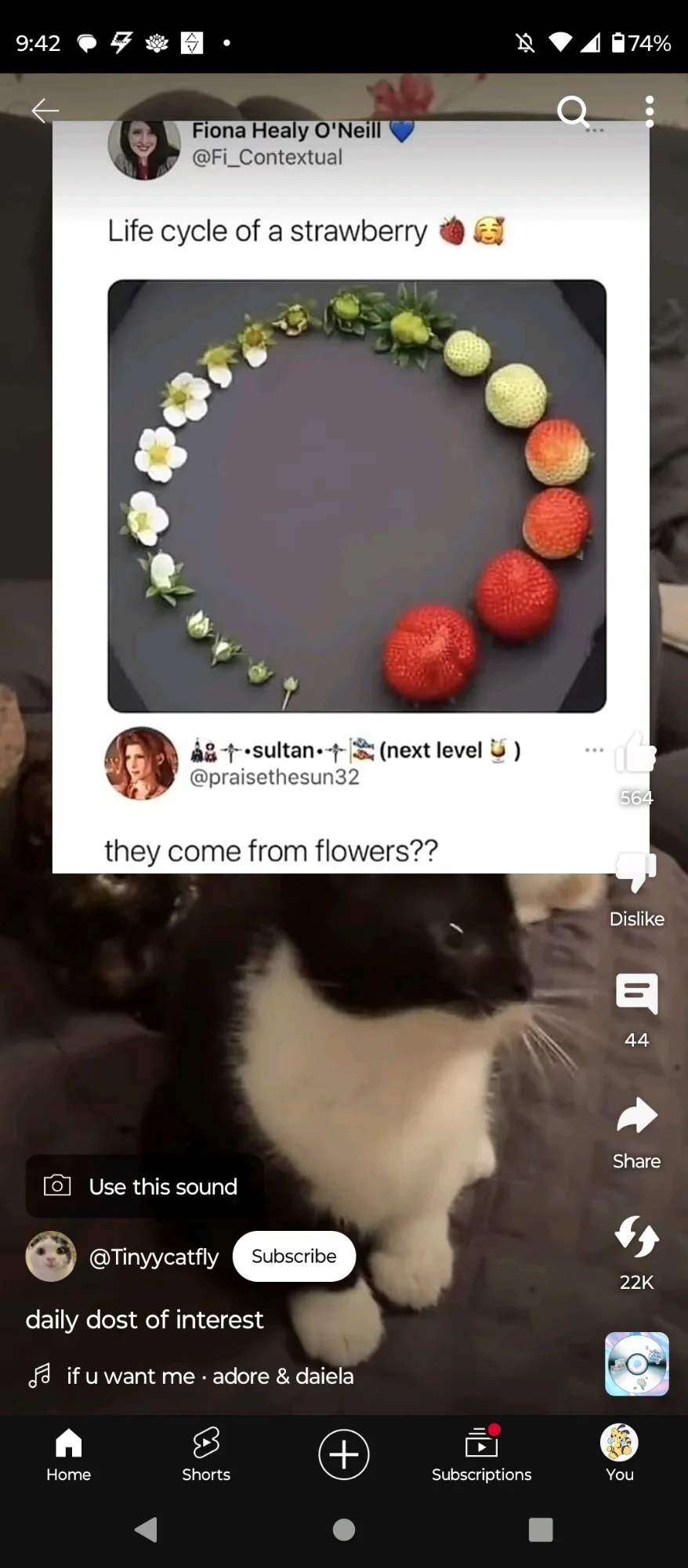688x1568 pixels.
Task: Switch to the Shorts tab
Action: [206, 1455]
